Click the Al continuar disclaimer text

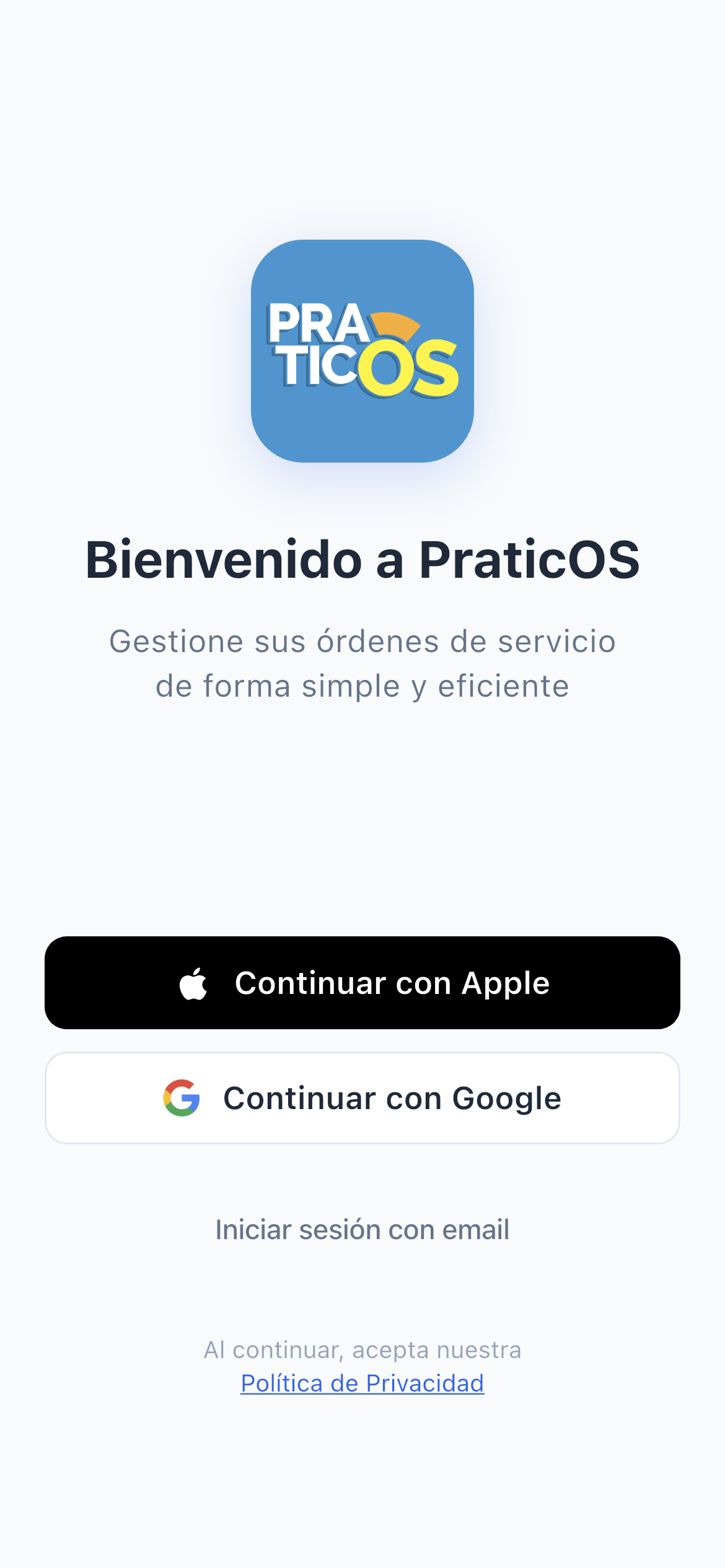click(x=362, y=1349)
